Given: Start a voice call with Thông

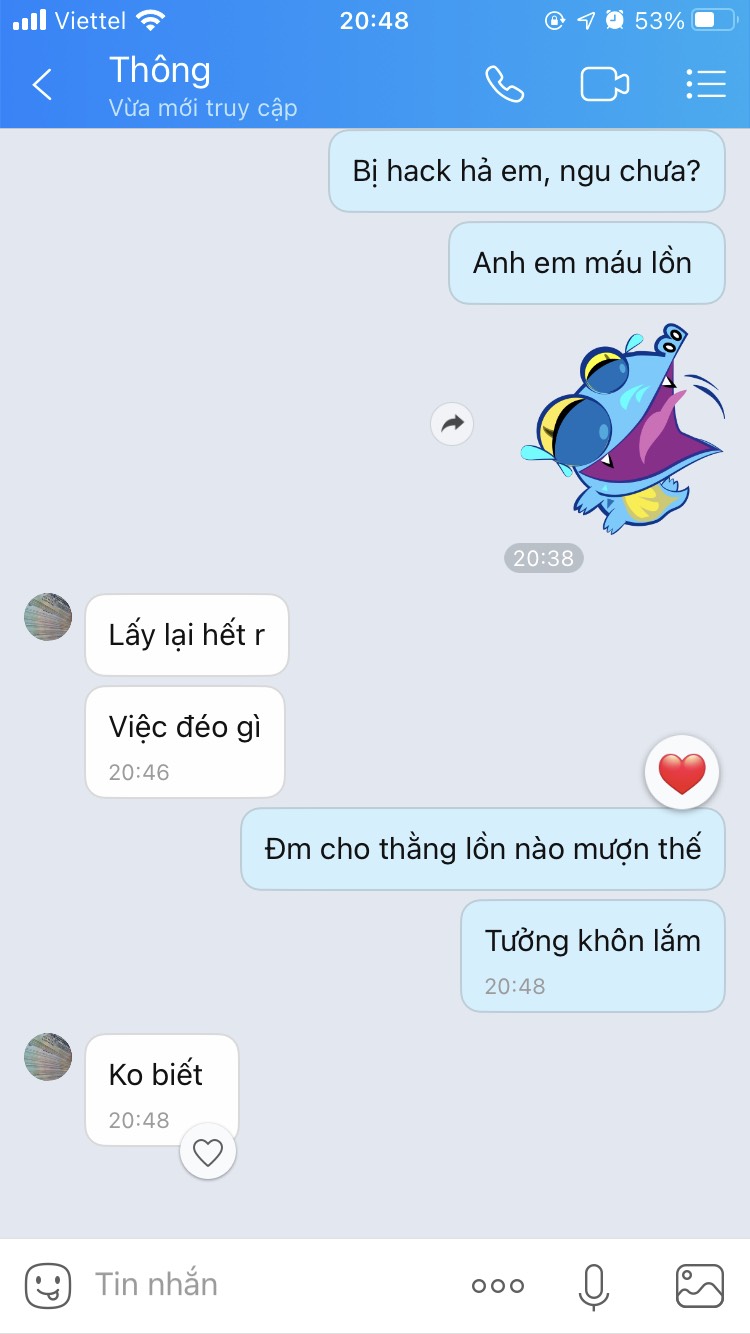Looking at the screenshot, I should point(504,85).
